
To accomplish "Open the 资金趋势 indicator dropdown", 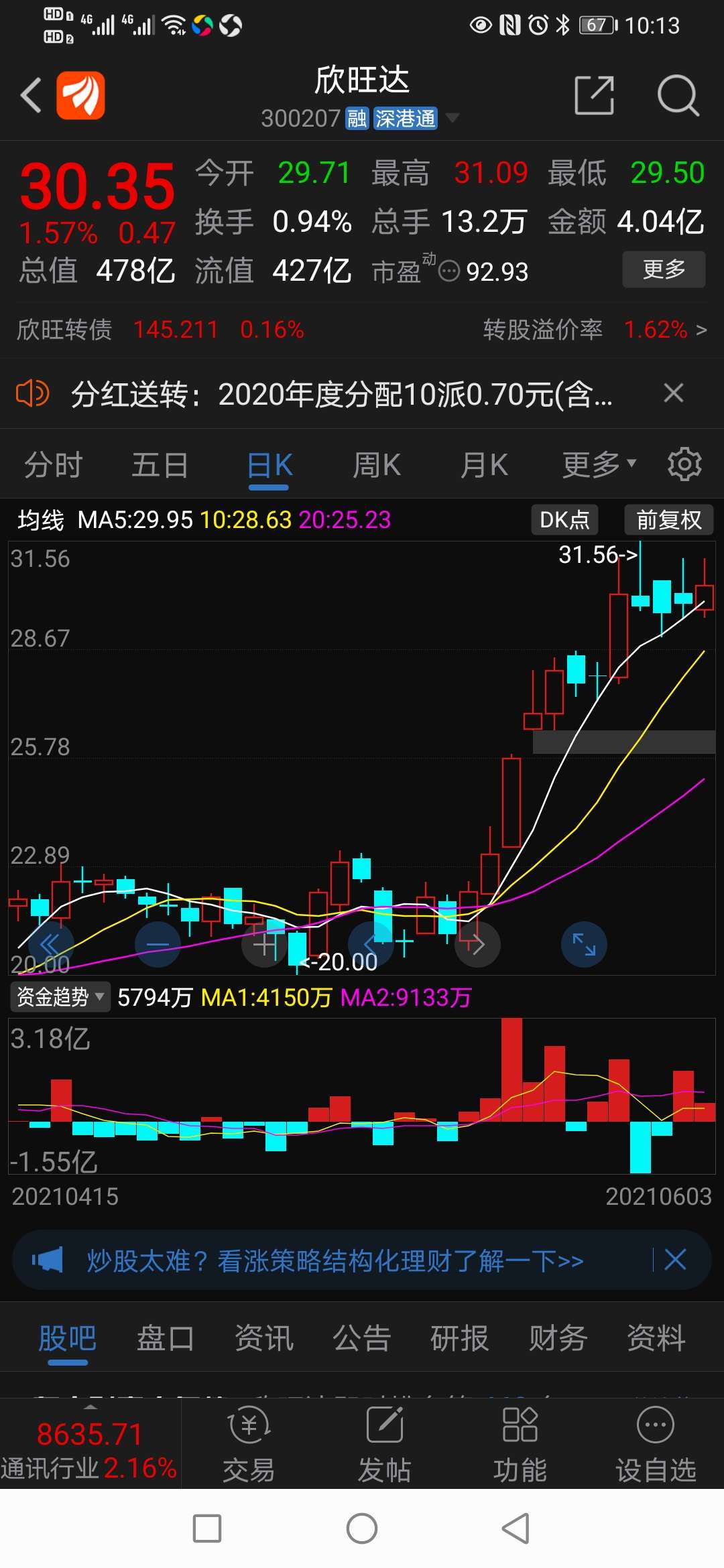I will point(59,997).
